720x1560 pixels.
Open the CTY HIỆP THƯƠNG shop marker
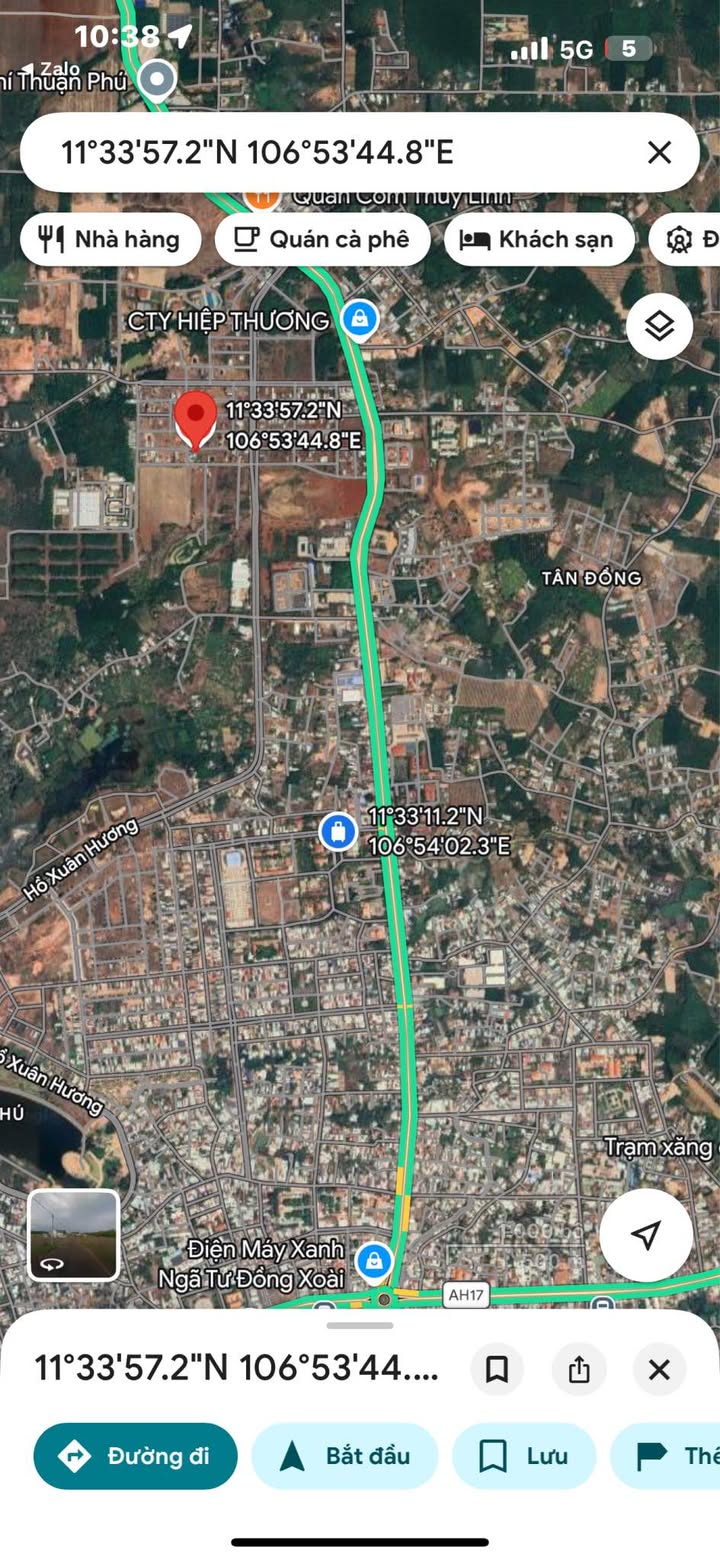click(x=359, y=320)
